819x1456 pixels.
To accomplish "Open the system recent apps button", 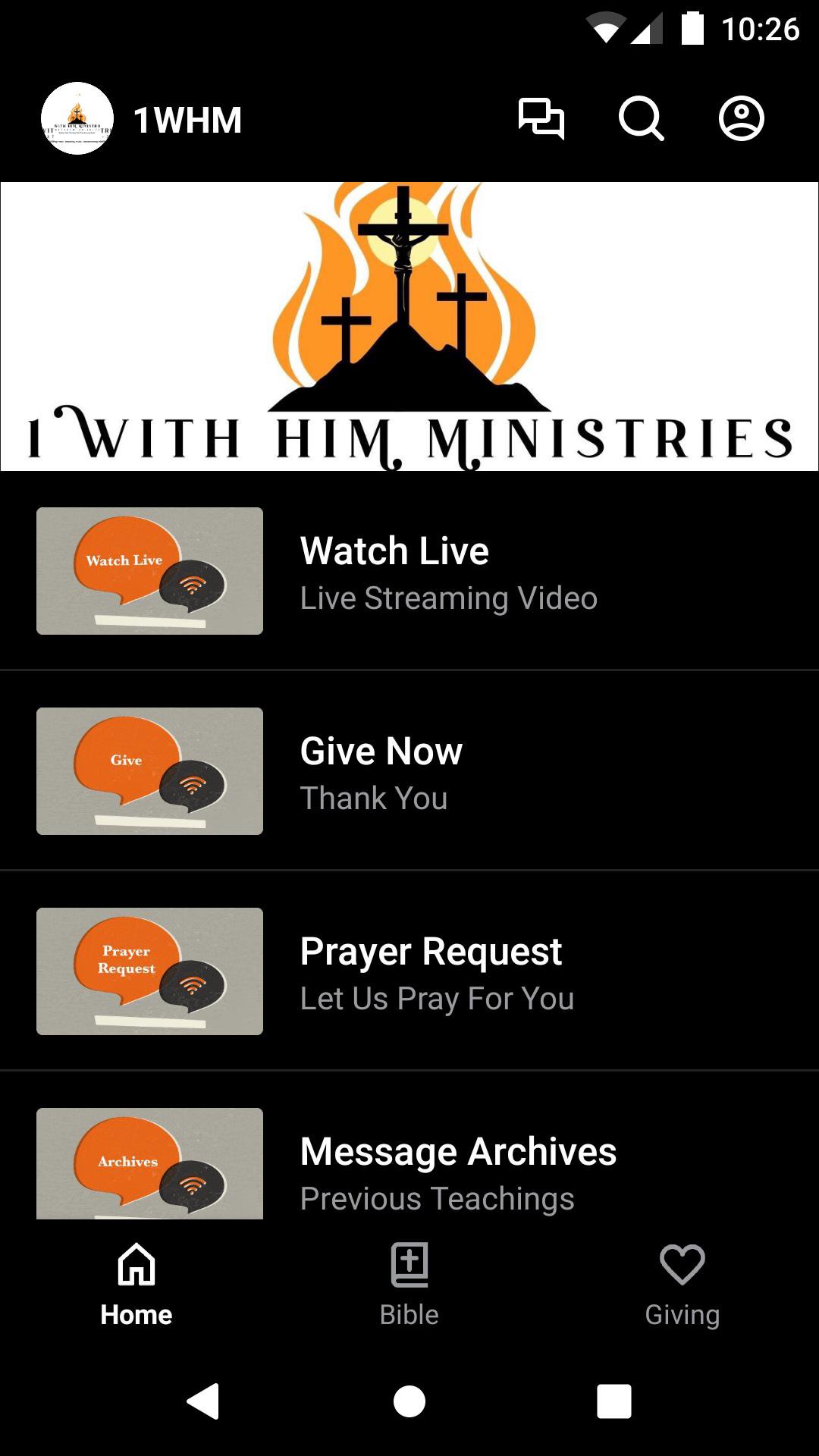I will pos(614,1401).
